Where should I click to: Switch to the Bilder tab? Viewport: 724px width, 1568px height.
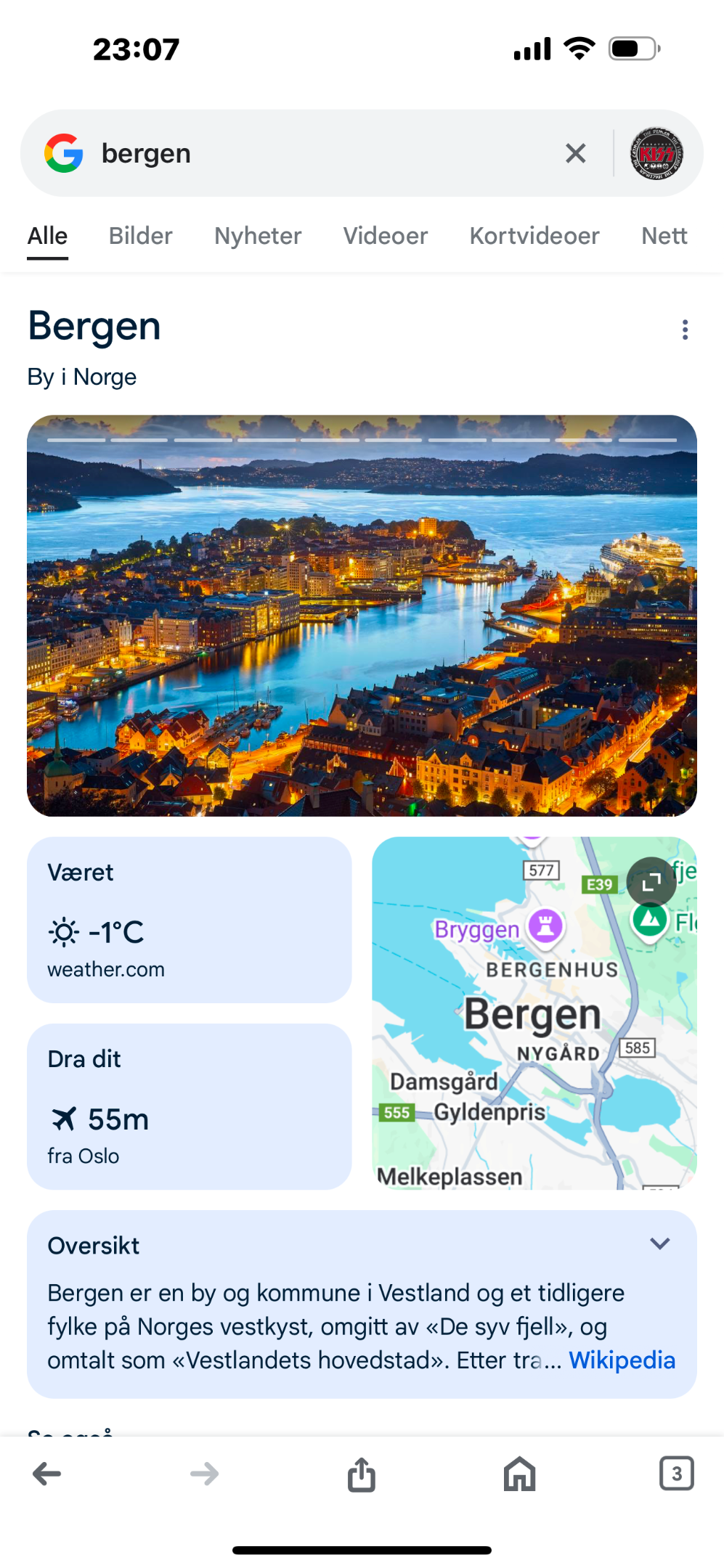(140, 236)
